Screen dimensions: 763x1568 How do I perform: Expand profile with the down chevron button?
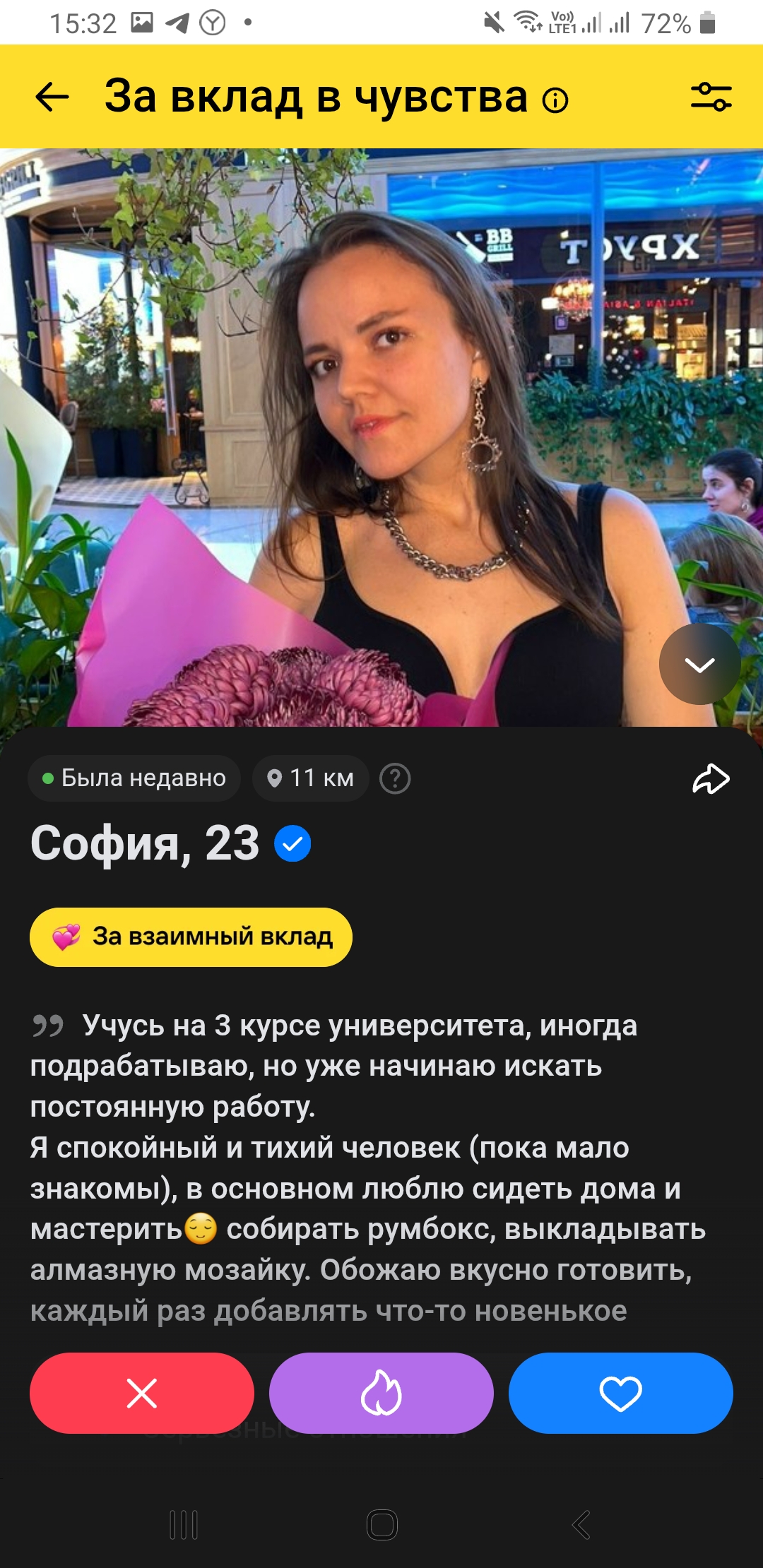click(699, 664)
